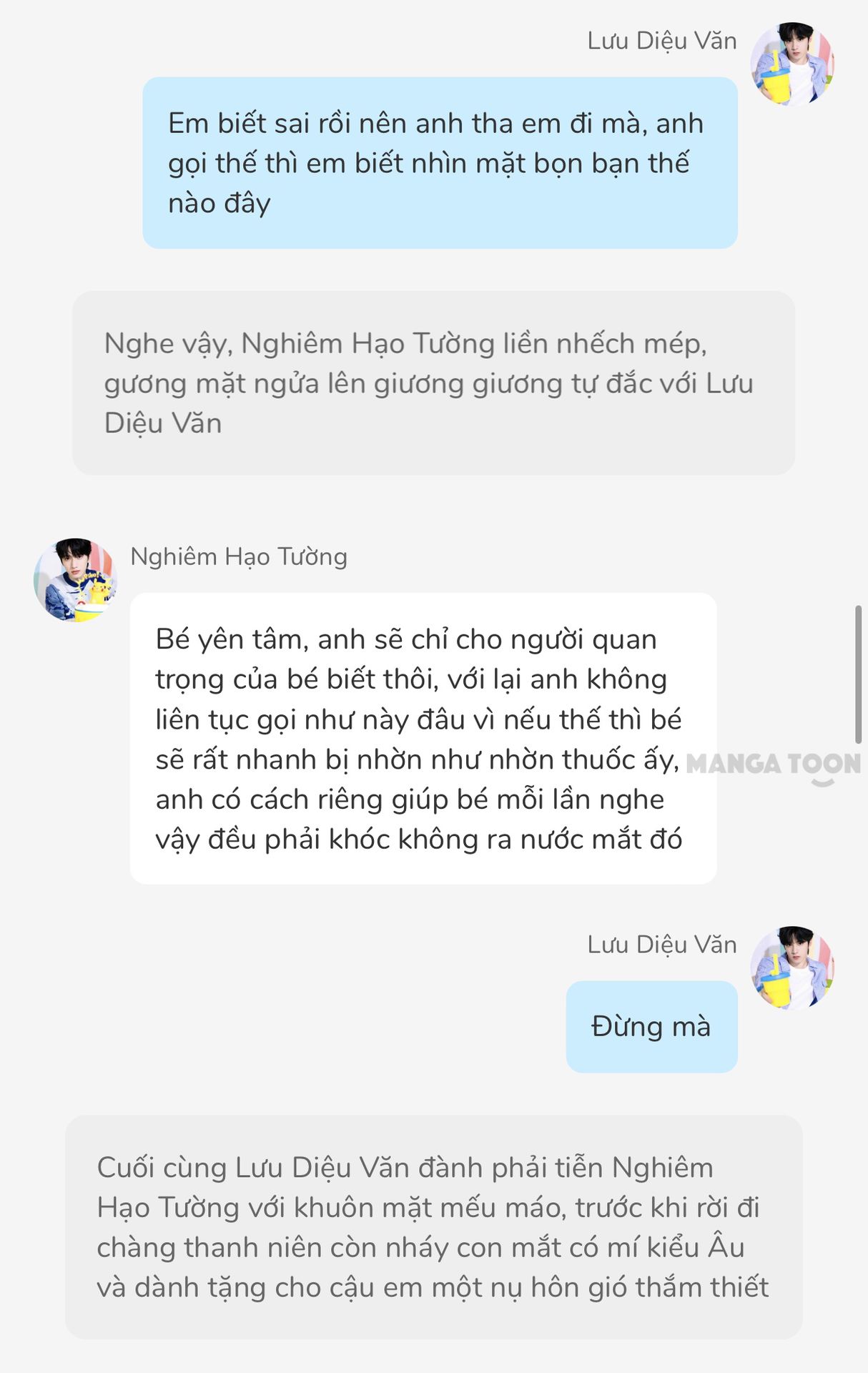The height and width of the screenshot is (1373, 868).
Task: Tap the vertical scrollbar handle
Action: coord(858,674)
